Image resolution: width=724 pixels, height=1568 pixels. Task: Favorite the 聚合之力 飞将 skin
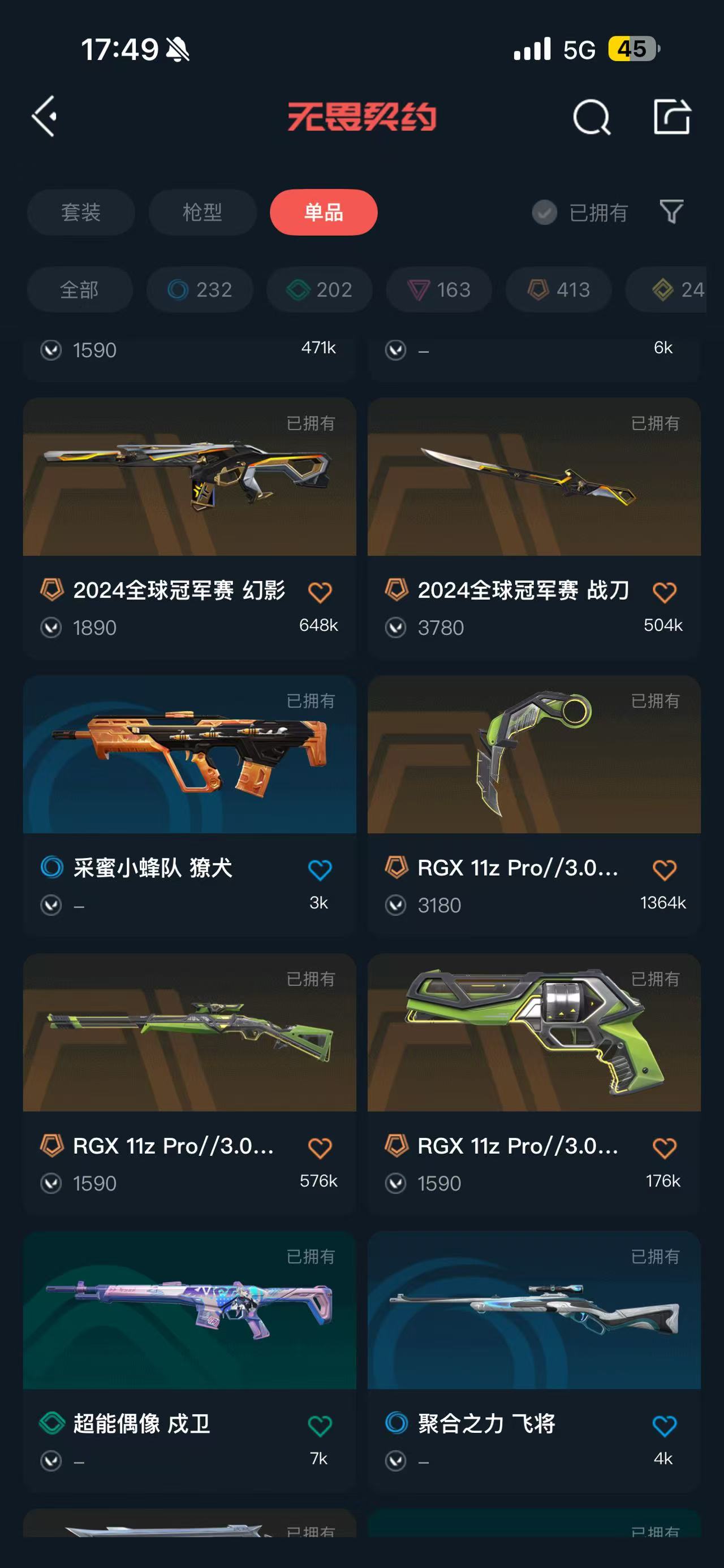[663, 1425]
